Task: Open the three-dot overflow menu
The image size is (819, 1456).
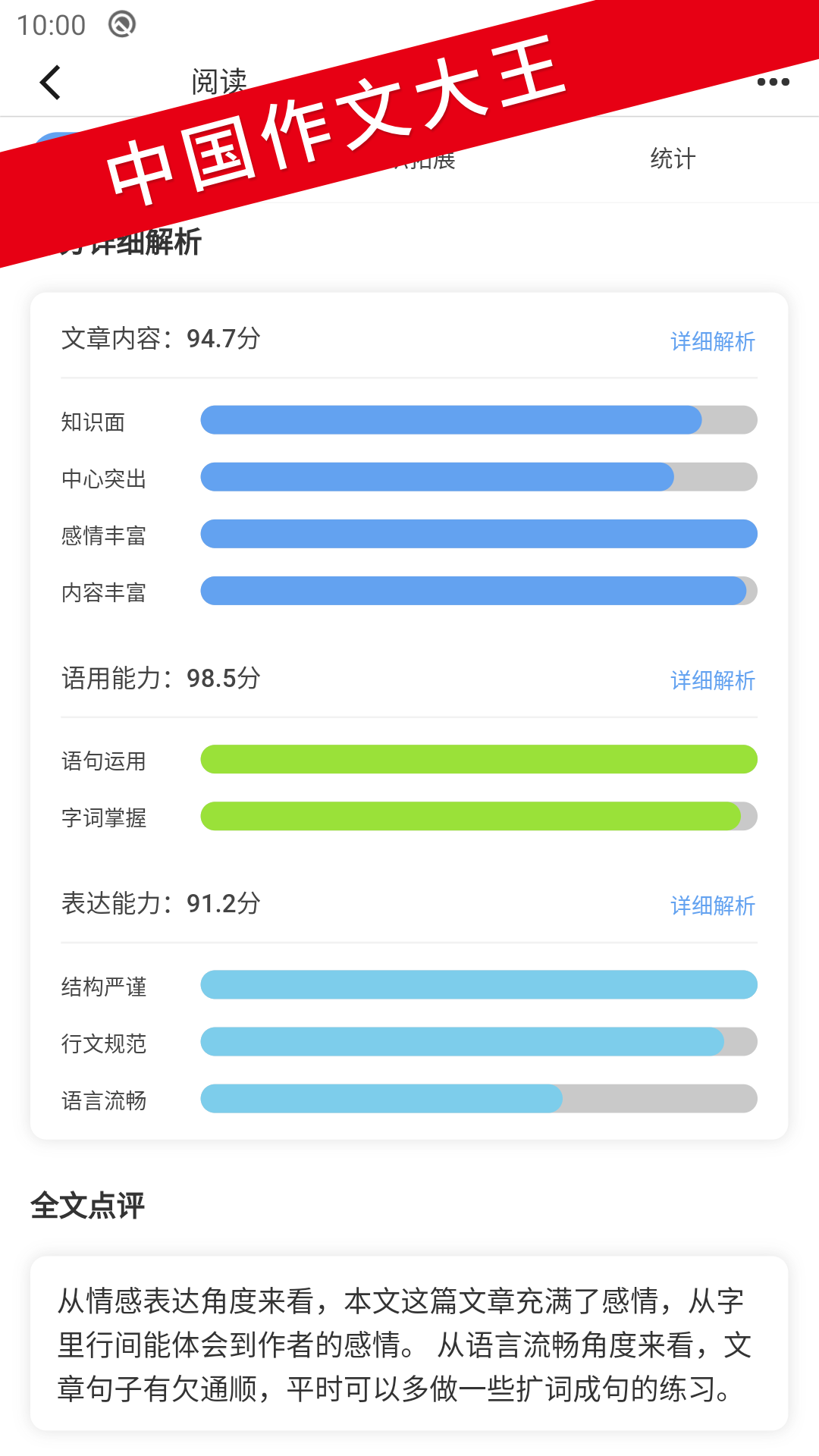Action: [773, 81]
